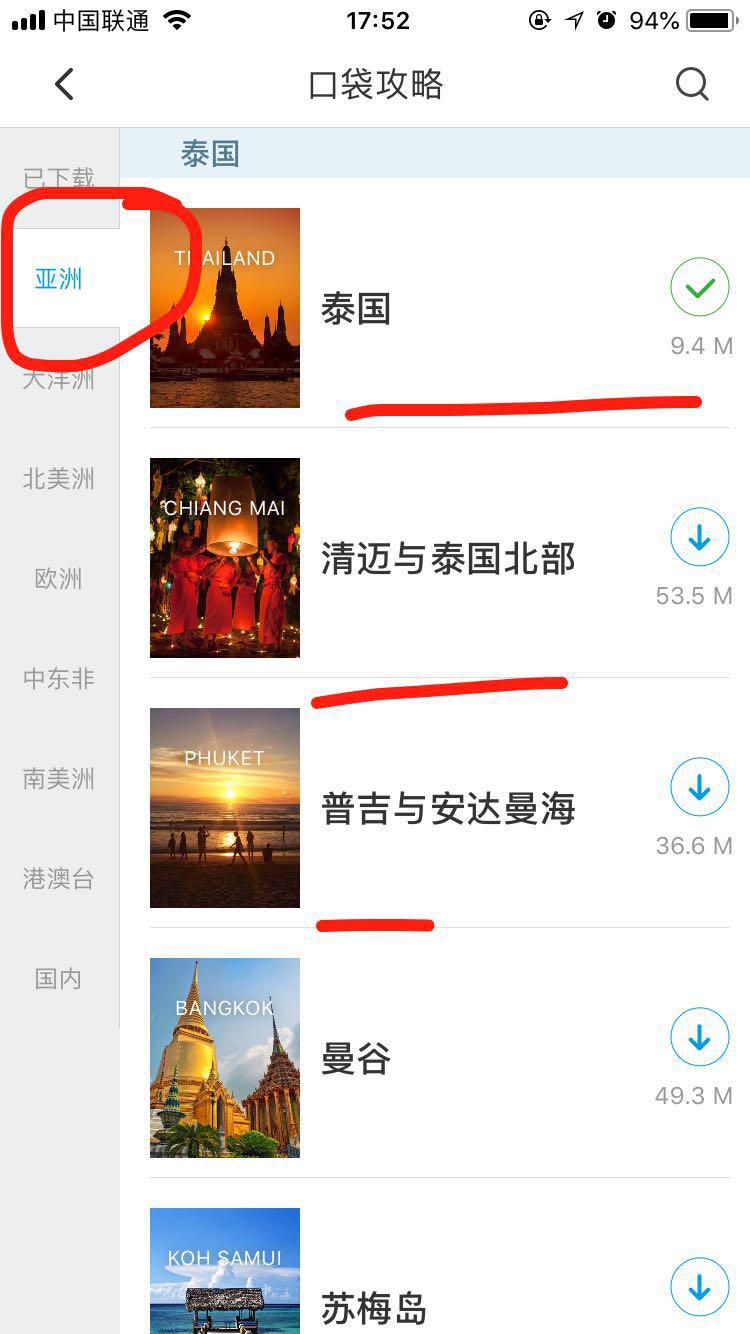Open the 中东非 region list
750x1334 pixels.
57,678
